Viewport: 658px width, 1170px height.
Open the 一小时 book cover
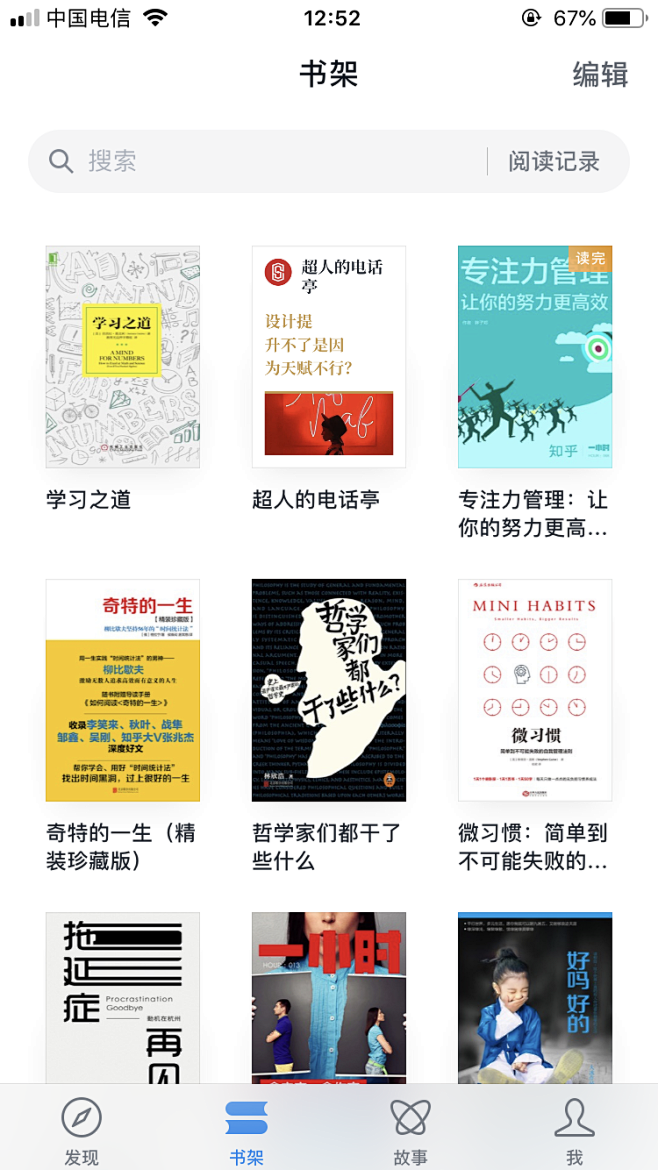click(x=329, y=998)
